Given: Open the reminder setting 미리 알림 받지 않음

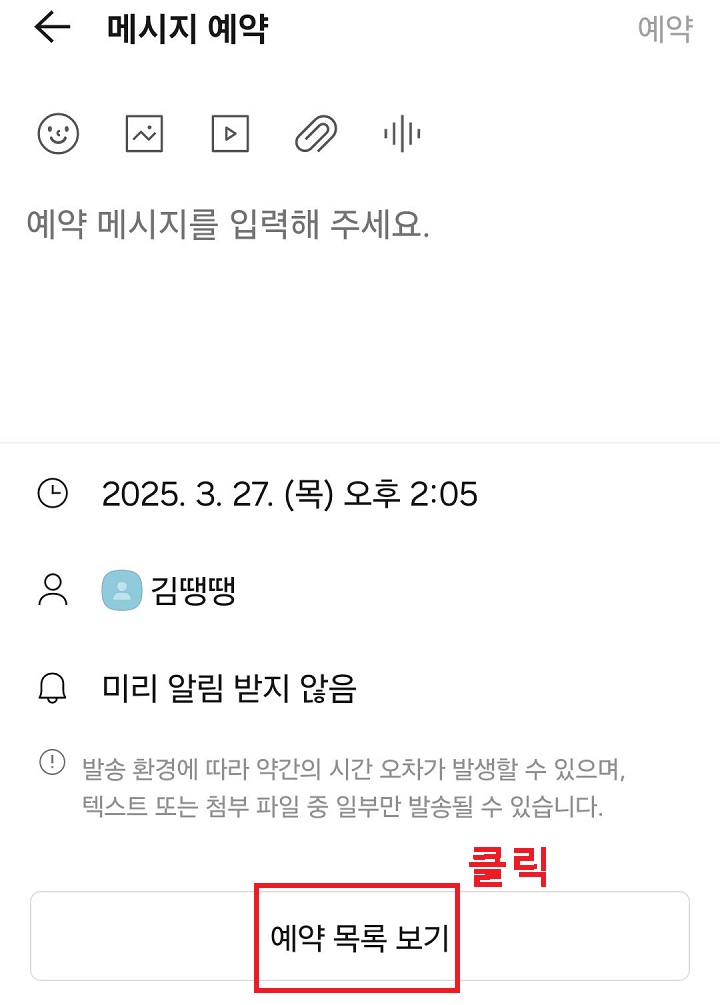Looking at the screenshot, I should (232, 687).
